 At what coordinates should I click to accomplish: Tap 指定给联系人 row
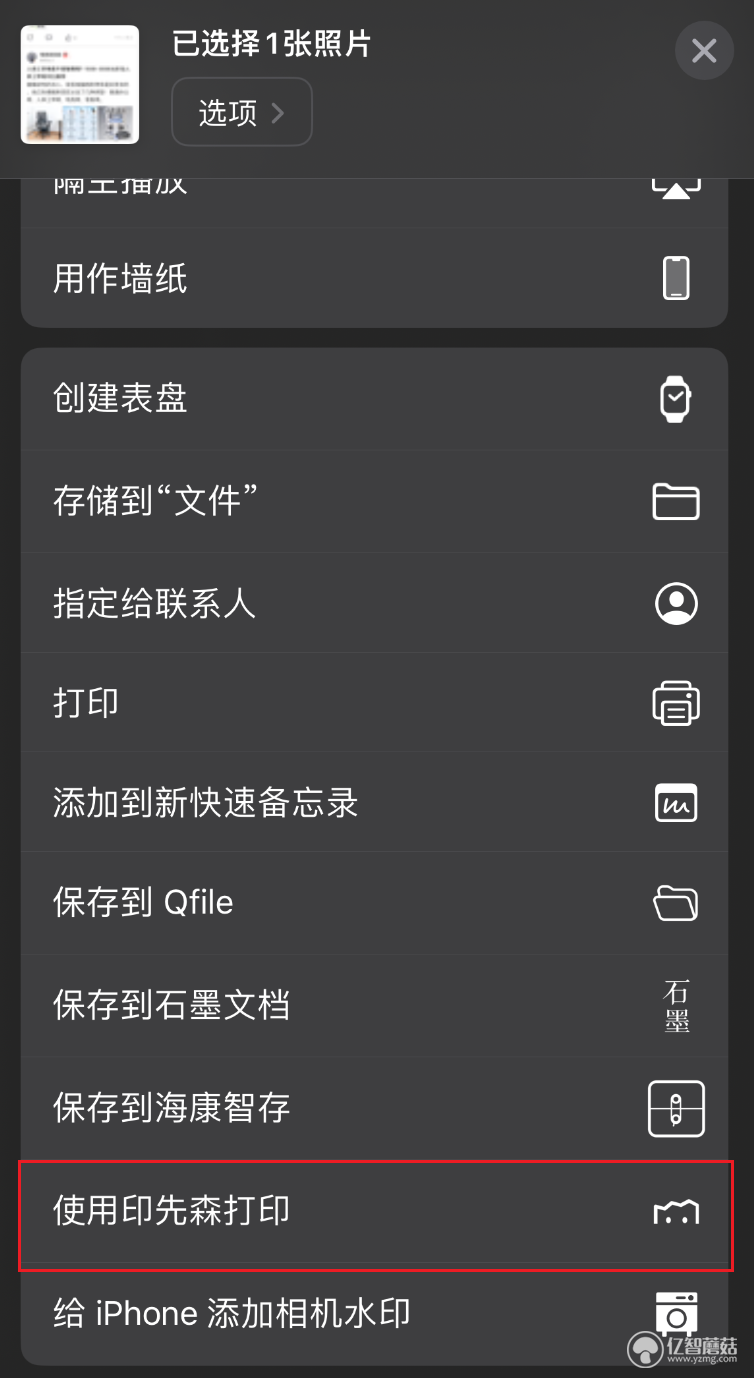click(x=374, y=603)
